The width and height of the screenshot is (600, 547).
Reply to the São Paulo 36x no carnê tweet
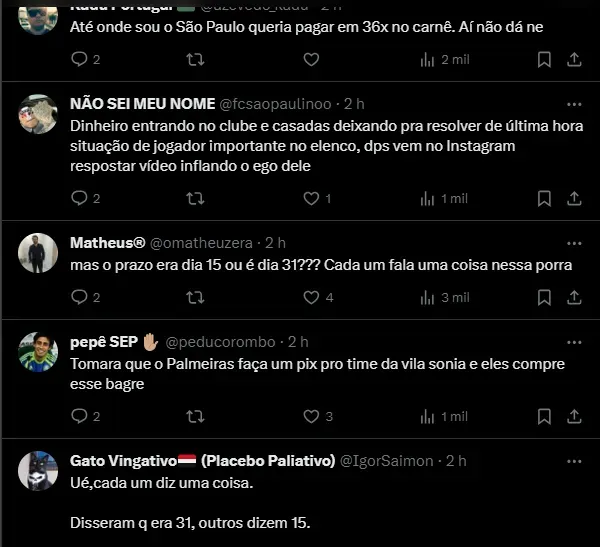(x=81, y=60)
